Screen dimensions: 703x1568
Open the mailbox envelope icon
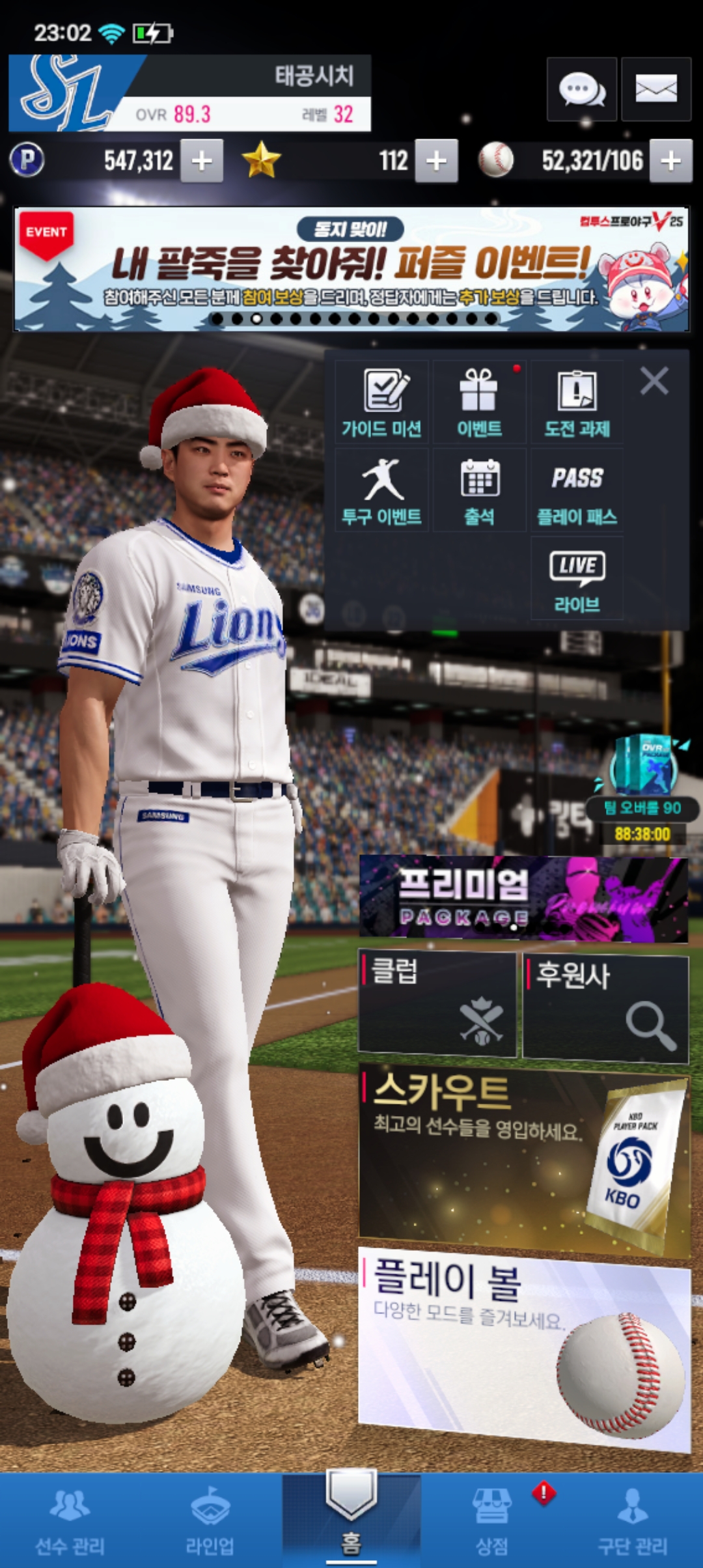[x=655, y=89]
